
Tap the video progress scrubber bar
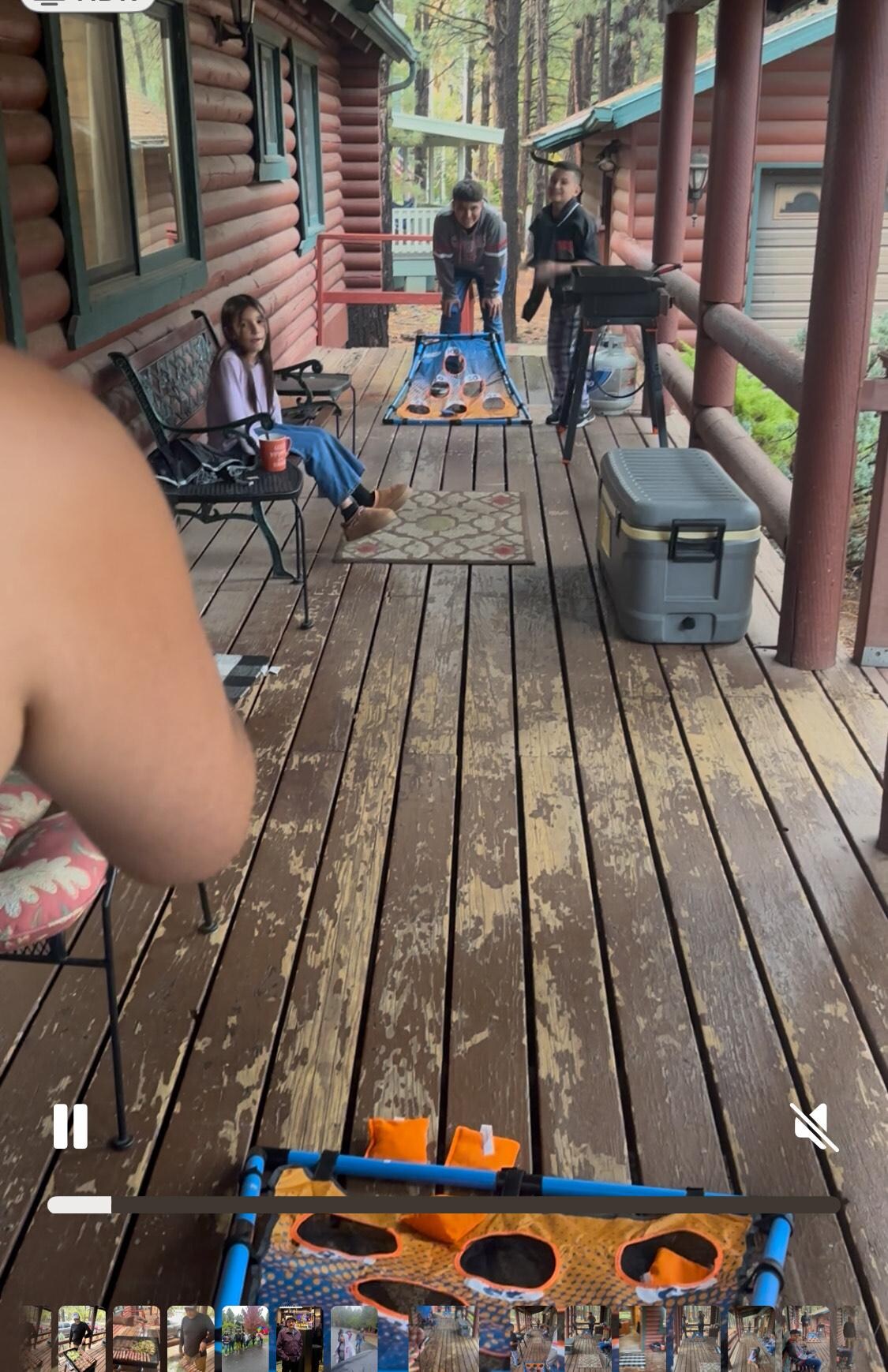444,1205
